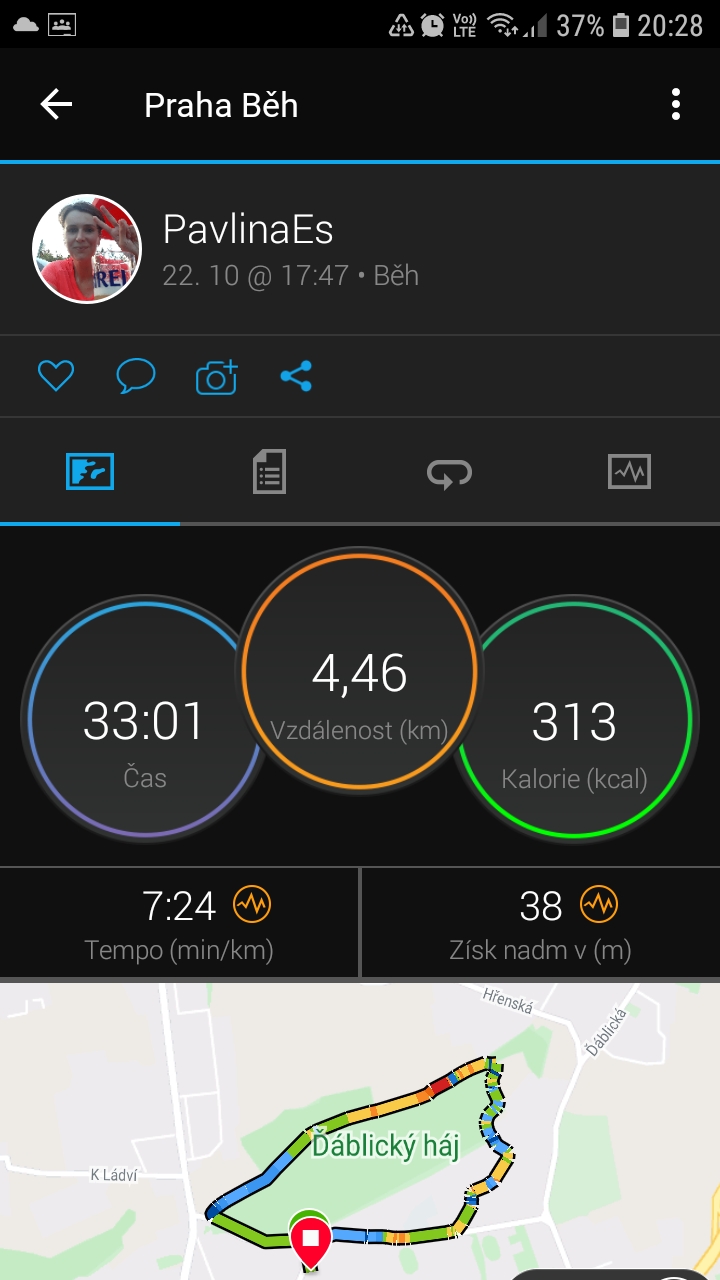
Task: Select the overview map tab
Action: 90,471
